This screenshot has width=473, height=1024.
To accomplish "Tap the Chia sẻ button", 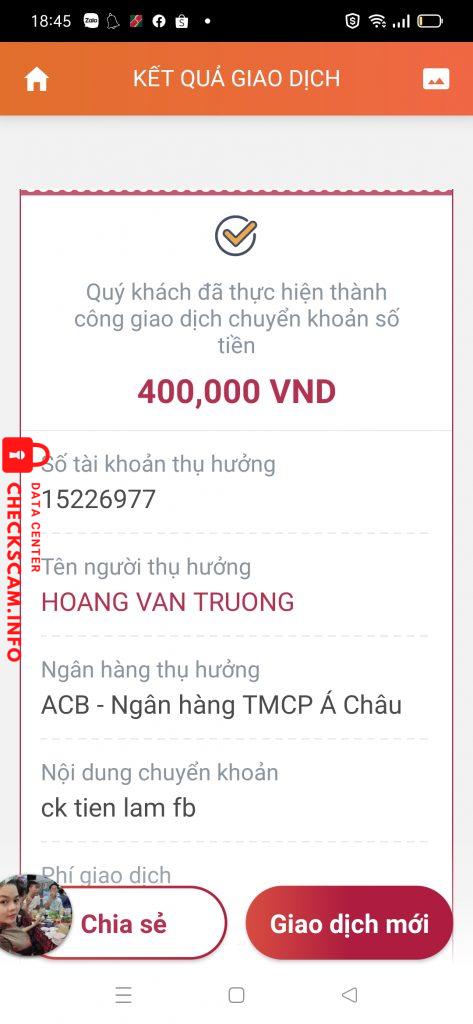I will click(124, 923).
